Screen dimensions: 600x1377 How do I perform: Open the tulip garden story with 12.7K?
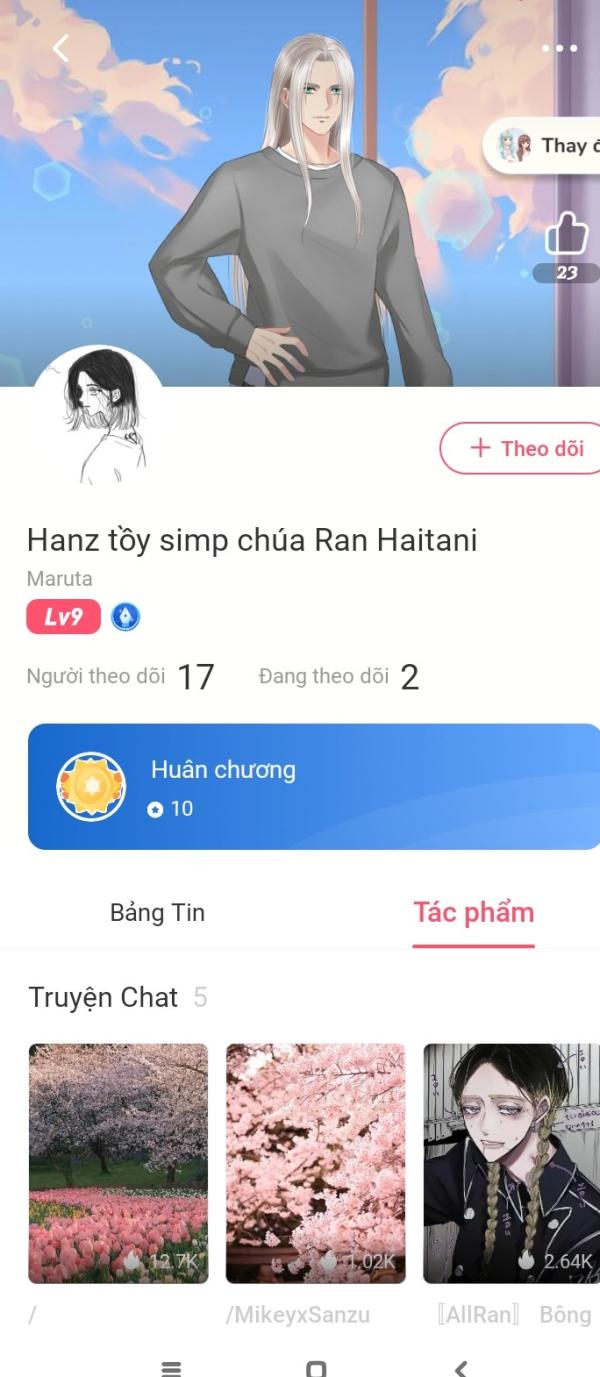click(118, 1163)
